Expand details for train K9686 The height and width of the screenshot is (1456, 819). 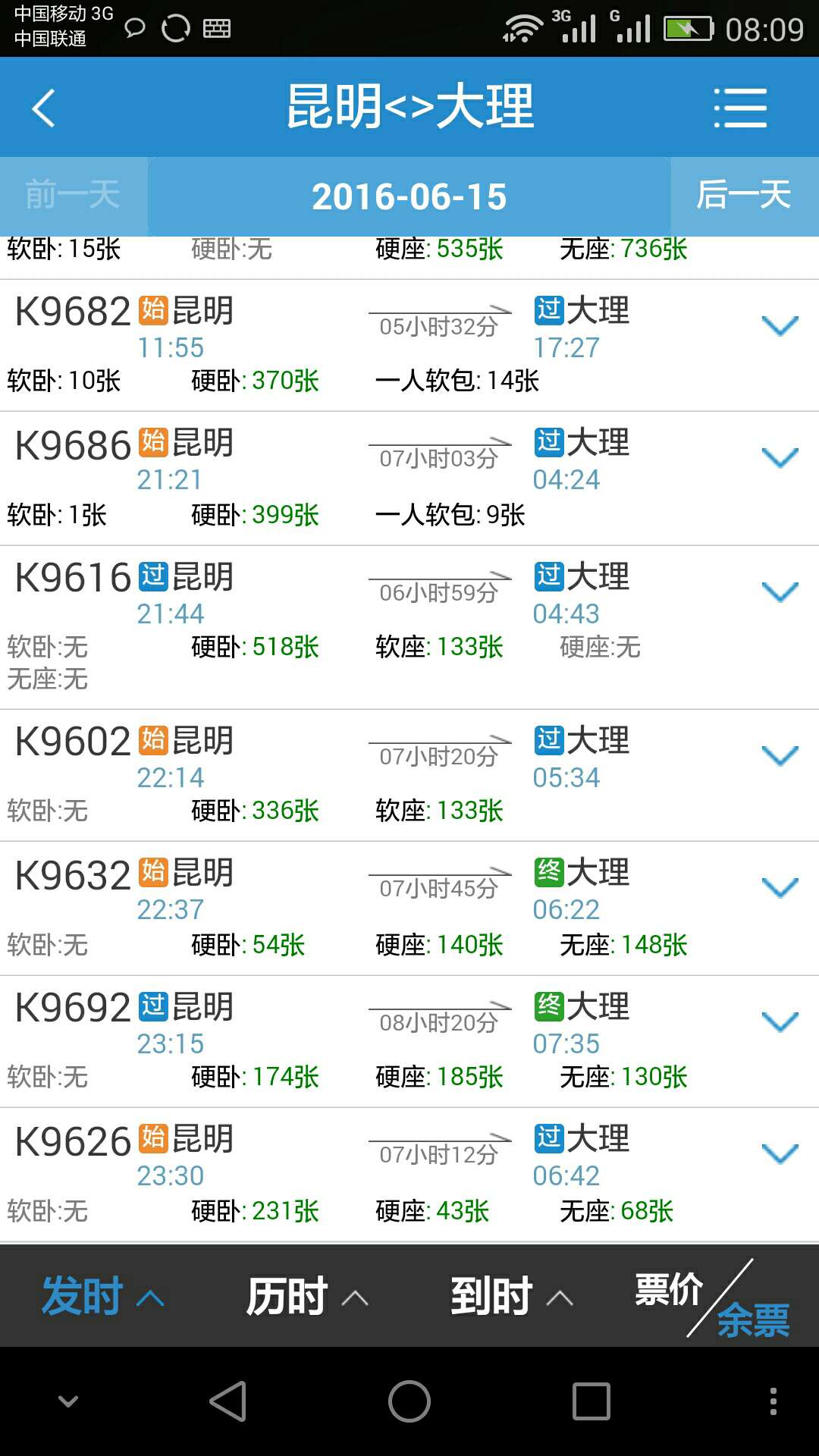[x=780, y=458]
